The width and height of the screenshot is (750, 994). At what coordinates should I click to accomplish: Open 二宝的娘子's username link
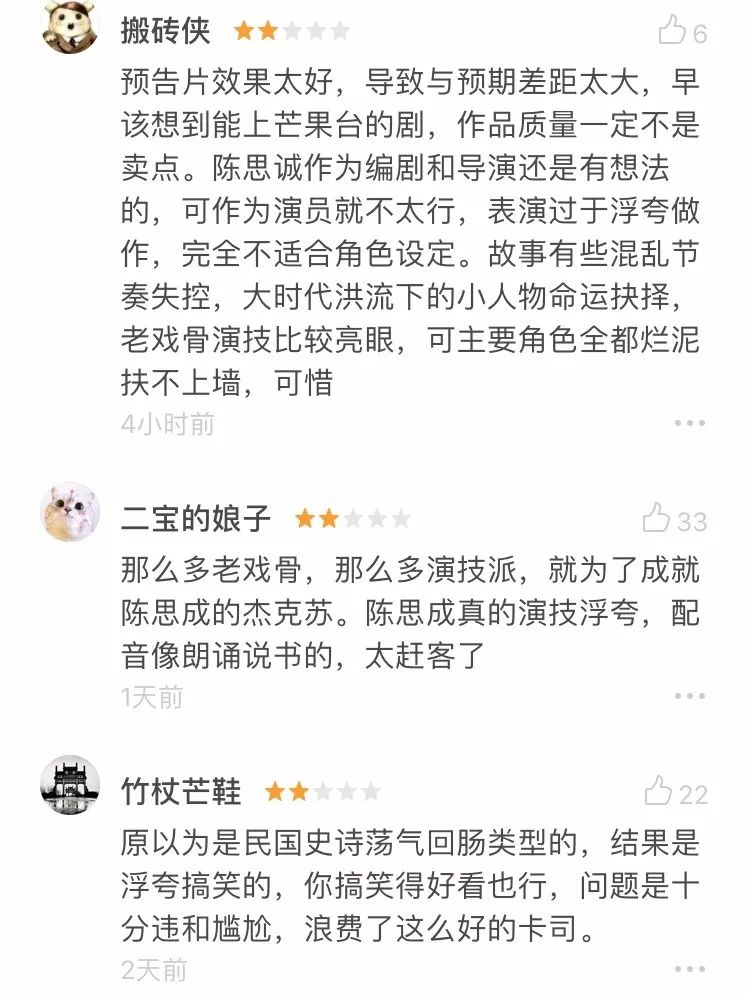pos(195,518)
